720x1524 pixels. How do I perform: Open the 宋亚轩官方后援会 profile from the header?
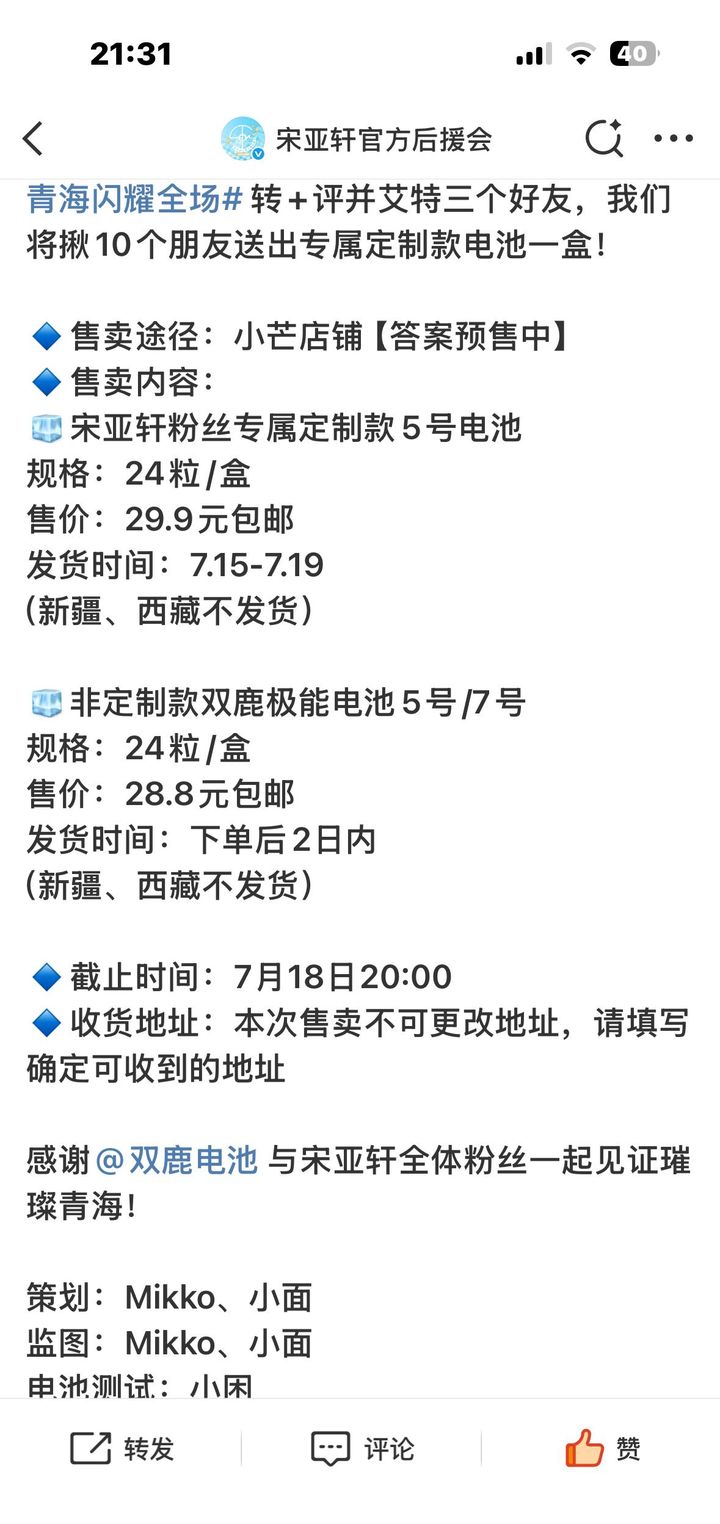[358, 139]
